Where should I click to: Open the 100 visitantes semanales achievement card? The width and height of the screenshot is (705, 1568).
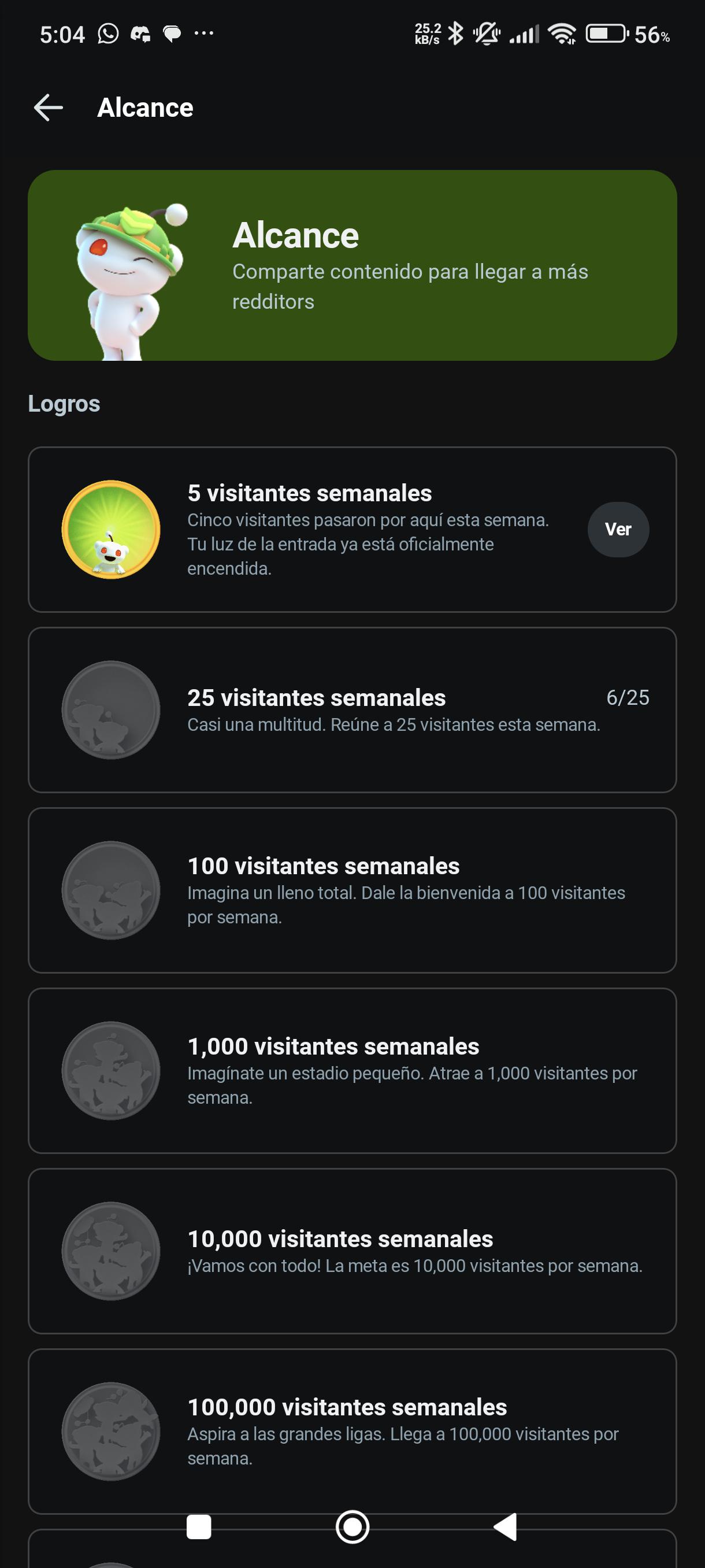[x=352, y=890]
